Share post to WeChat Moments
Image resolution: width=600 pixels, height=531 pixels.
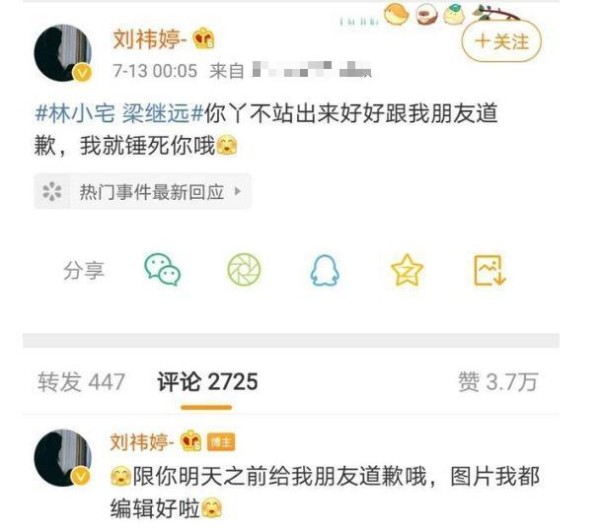tap(243, 269)
